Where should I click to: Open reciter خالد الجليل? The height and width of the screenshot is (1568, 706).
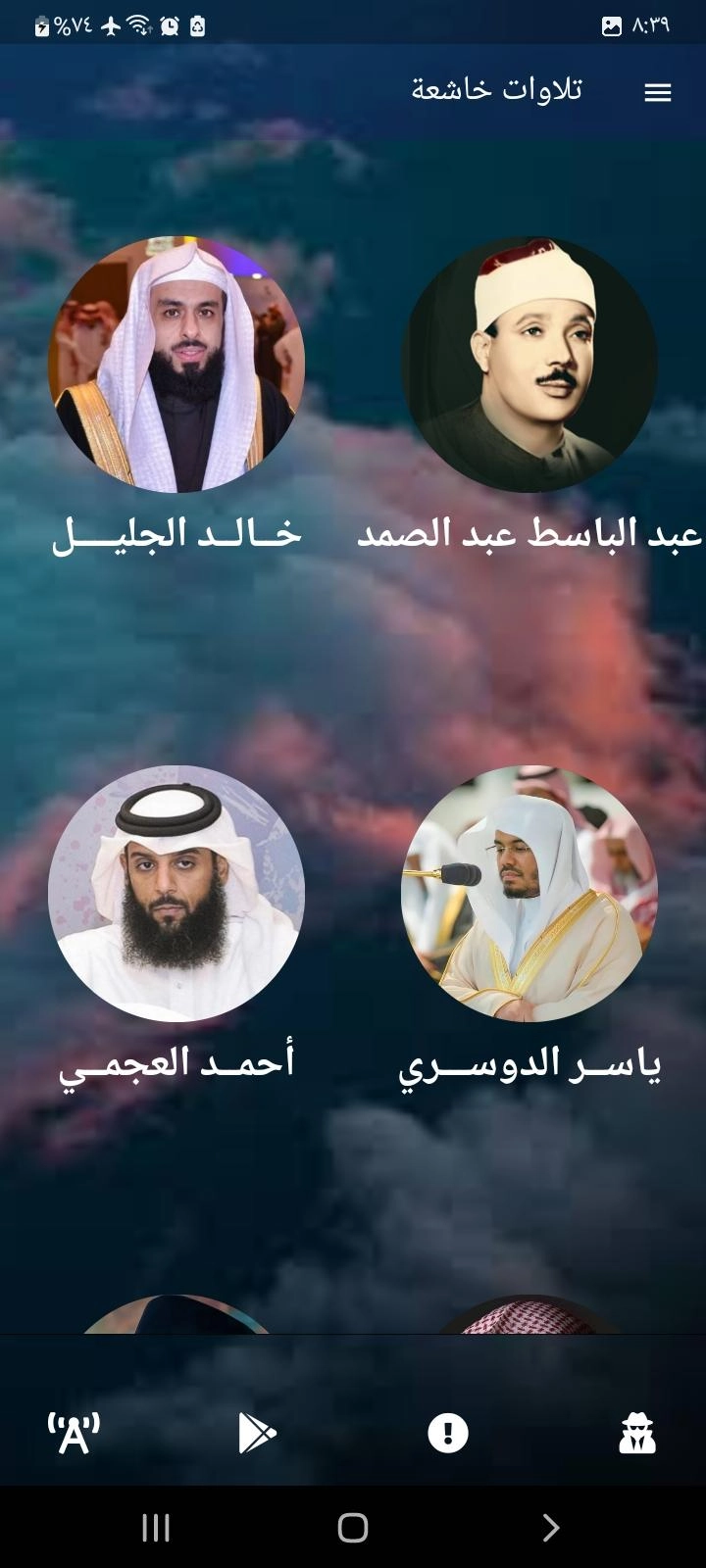176,365
